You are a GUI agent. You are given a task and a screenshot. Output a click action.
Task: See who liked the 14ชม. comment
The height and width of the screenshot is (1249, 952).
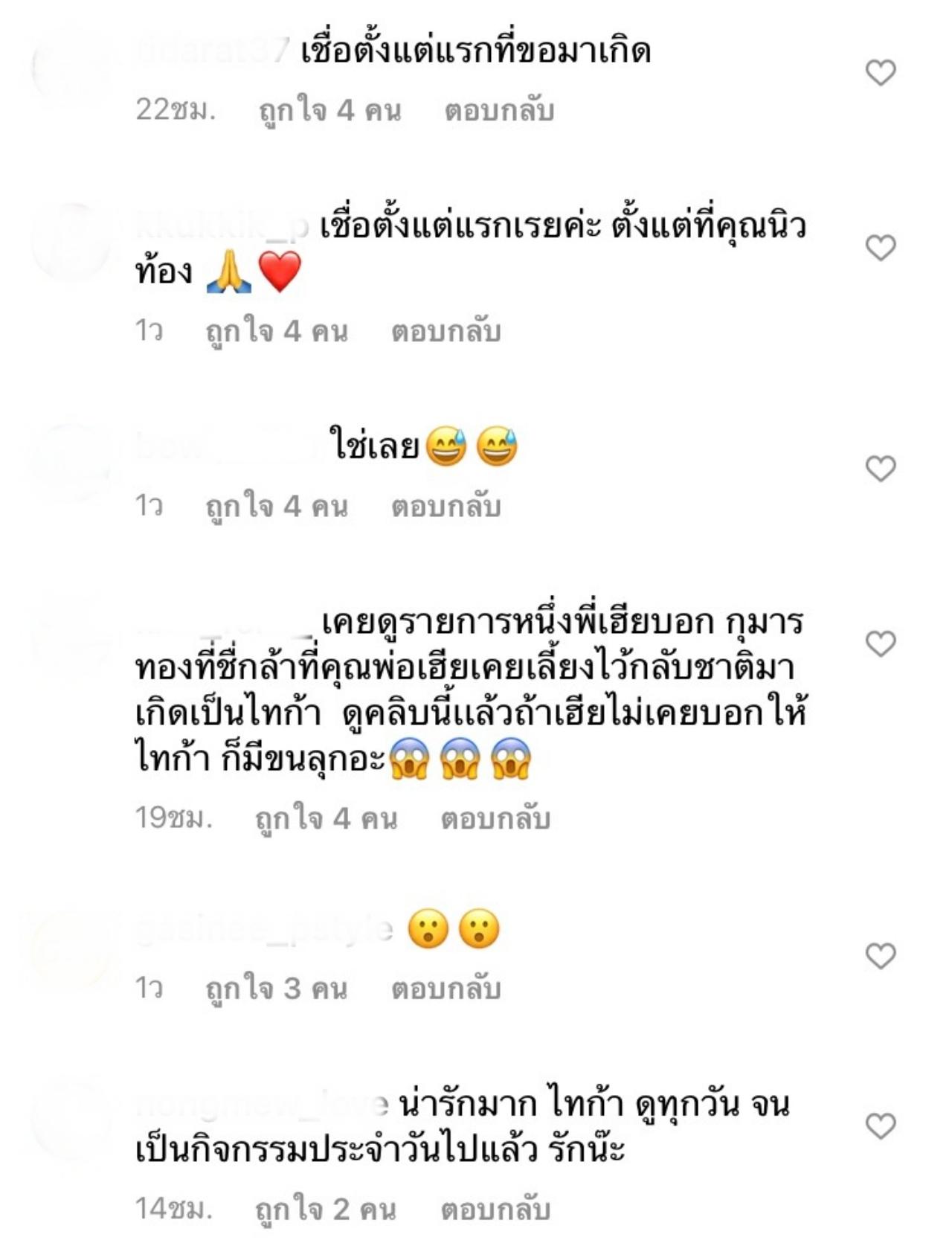tap(325, 1210)
